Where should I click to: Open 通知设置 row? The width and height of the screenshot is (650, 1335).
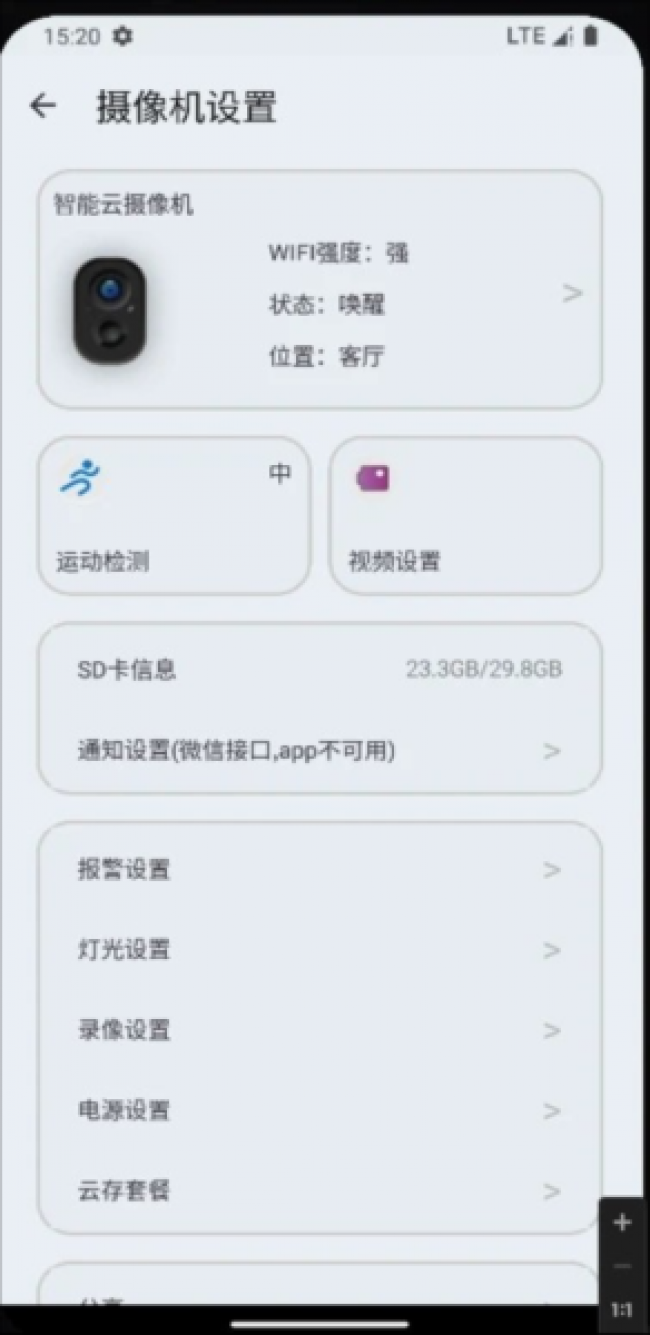pos(320,751)
